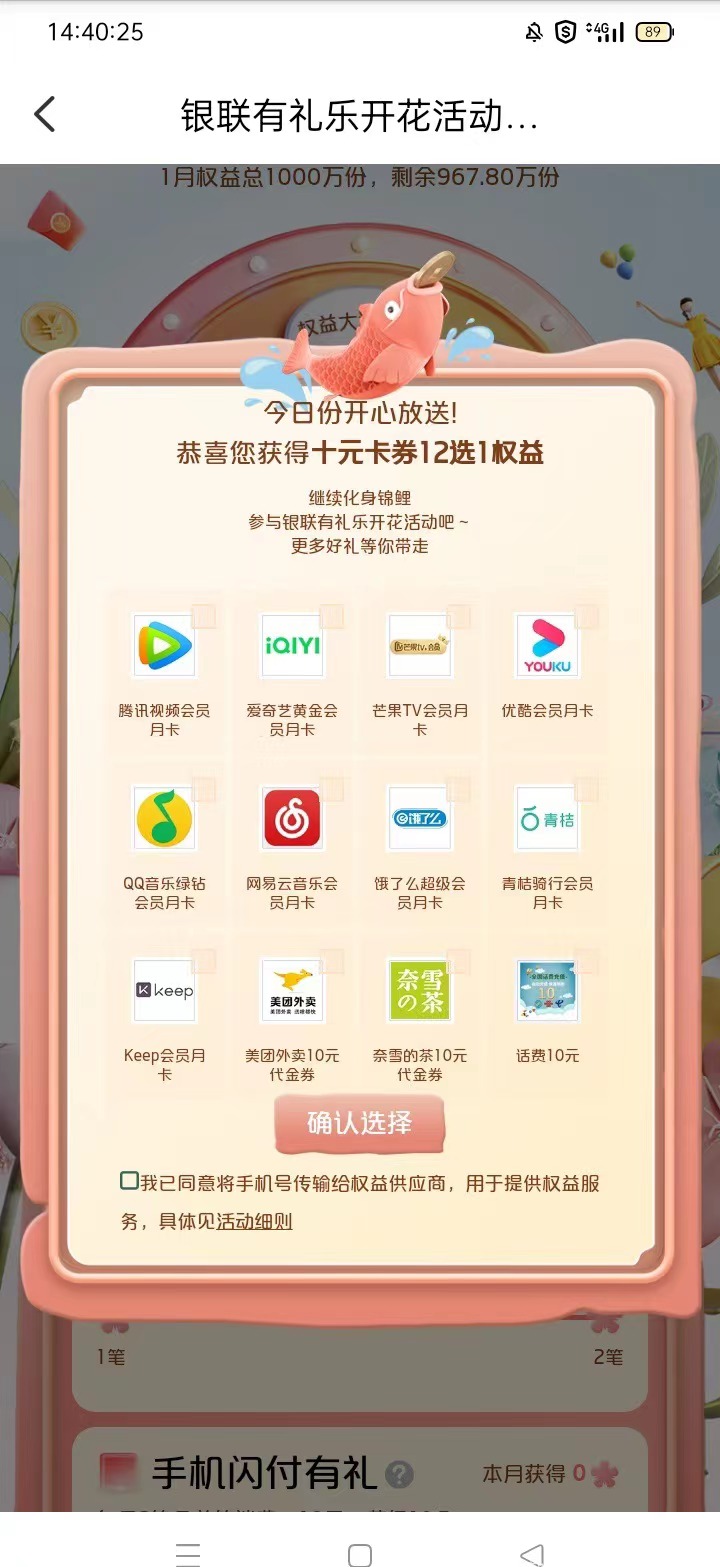Select 话费10元 benefit
Screen dimensions: 720x1567
click(x=547, y=991)
